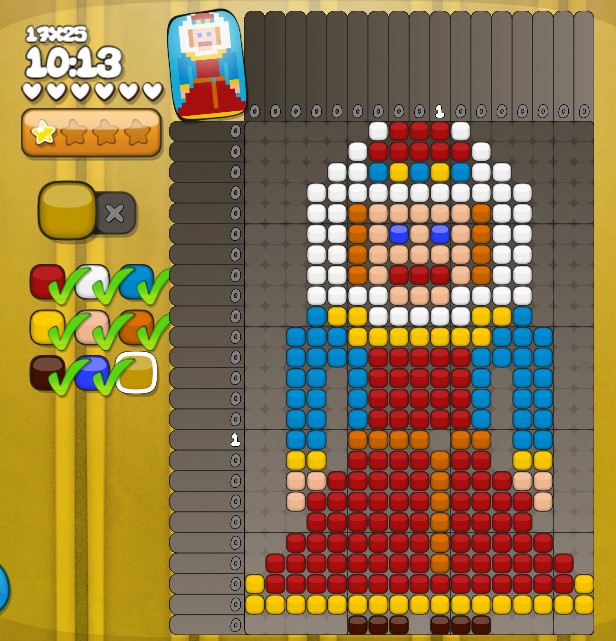Pick the white color swatch

pos(92,281)
